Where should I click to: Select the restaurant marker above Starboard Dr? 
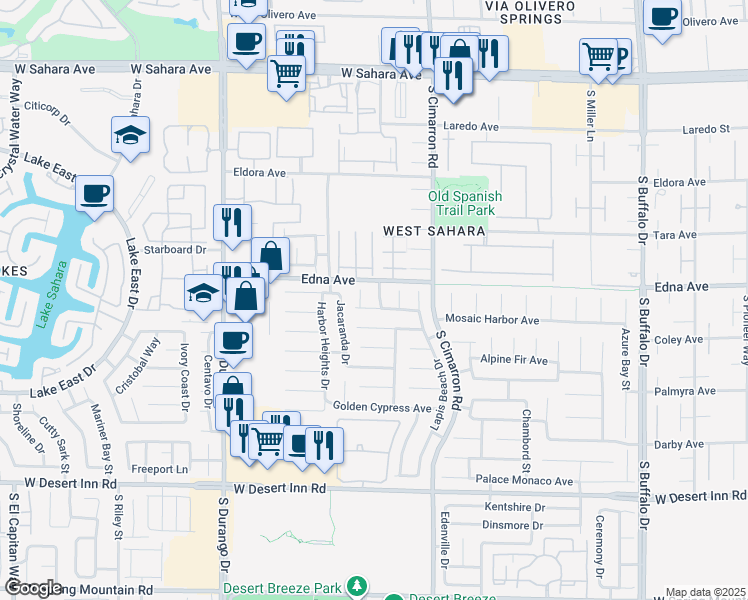[232, 222]
